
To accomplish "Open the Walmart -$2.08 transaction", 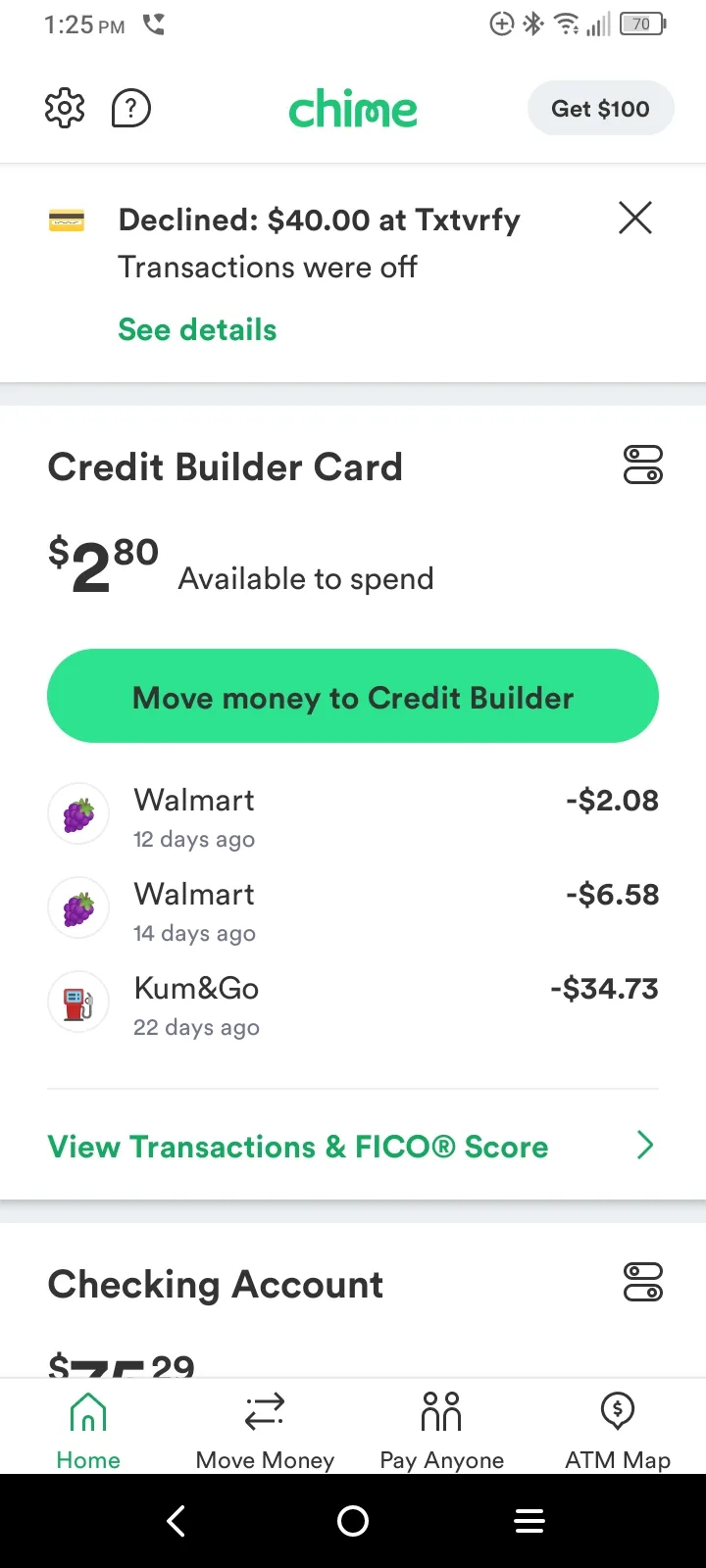I will click(x=353, y=815).
